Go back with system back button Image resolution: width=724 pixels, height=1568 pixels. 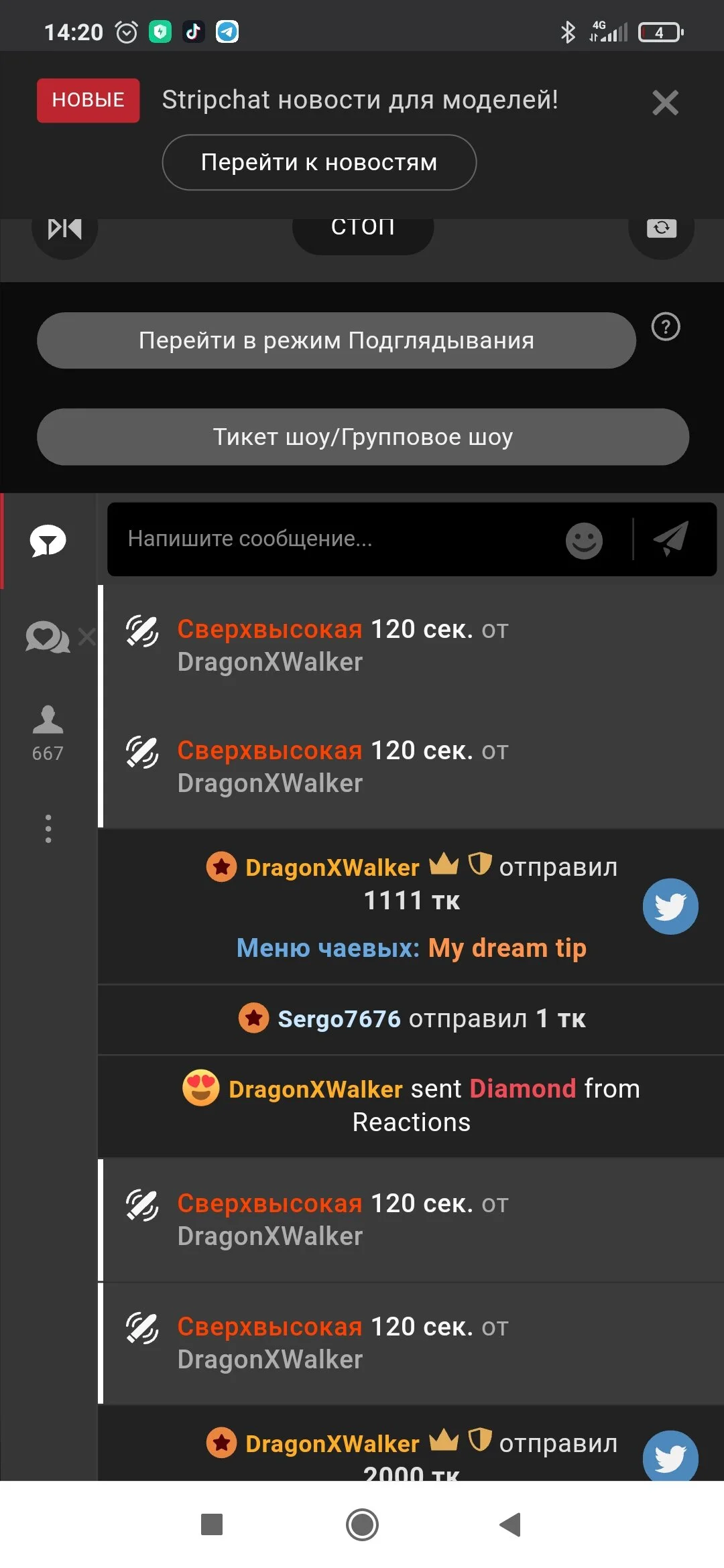tap(510, 1524)
